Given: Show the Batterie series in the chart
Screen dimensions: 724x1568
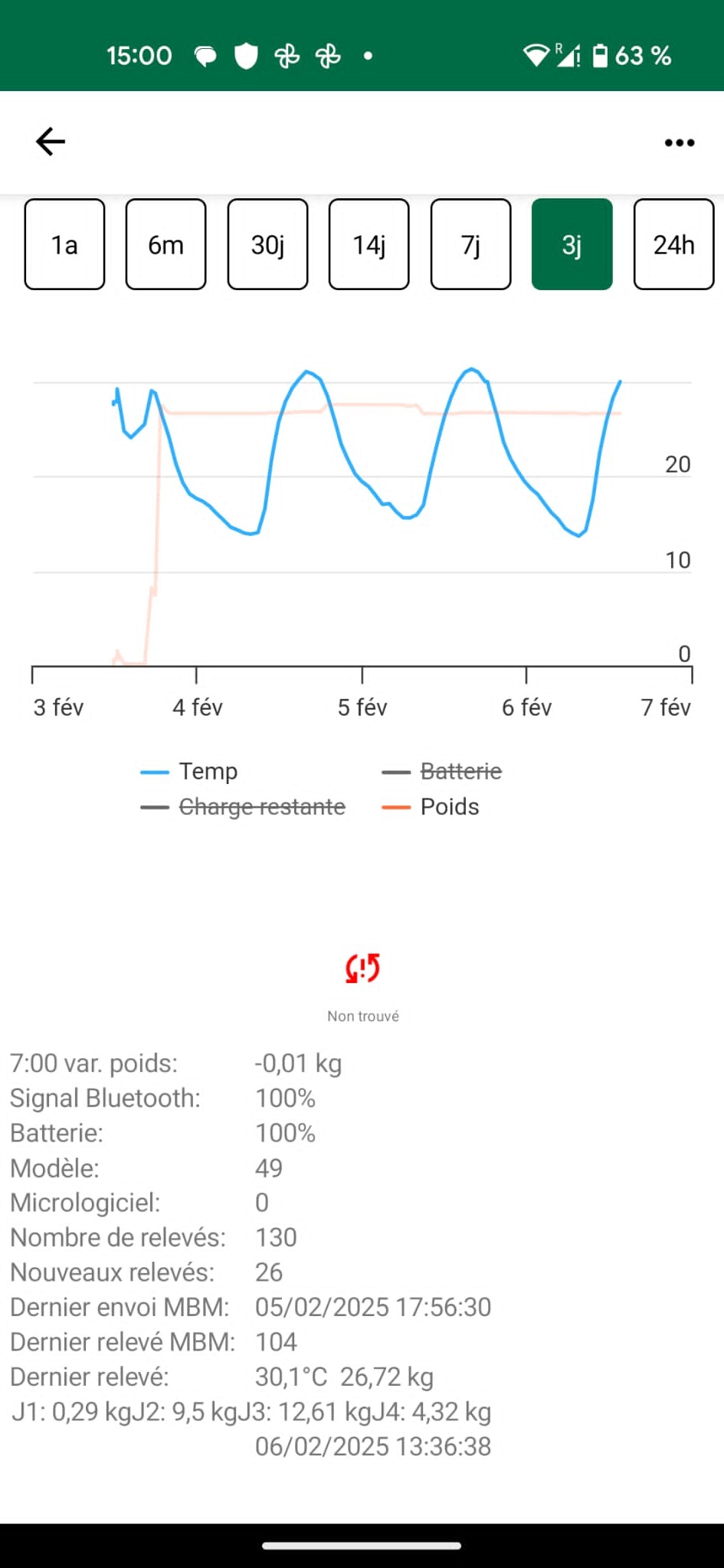Looking at the screenshot, I should 460,771.
